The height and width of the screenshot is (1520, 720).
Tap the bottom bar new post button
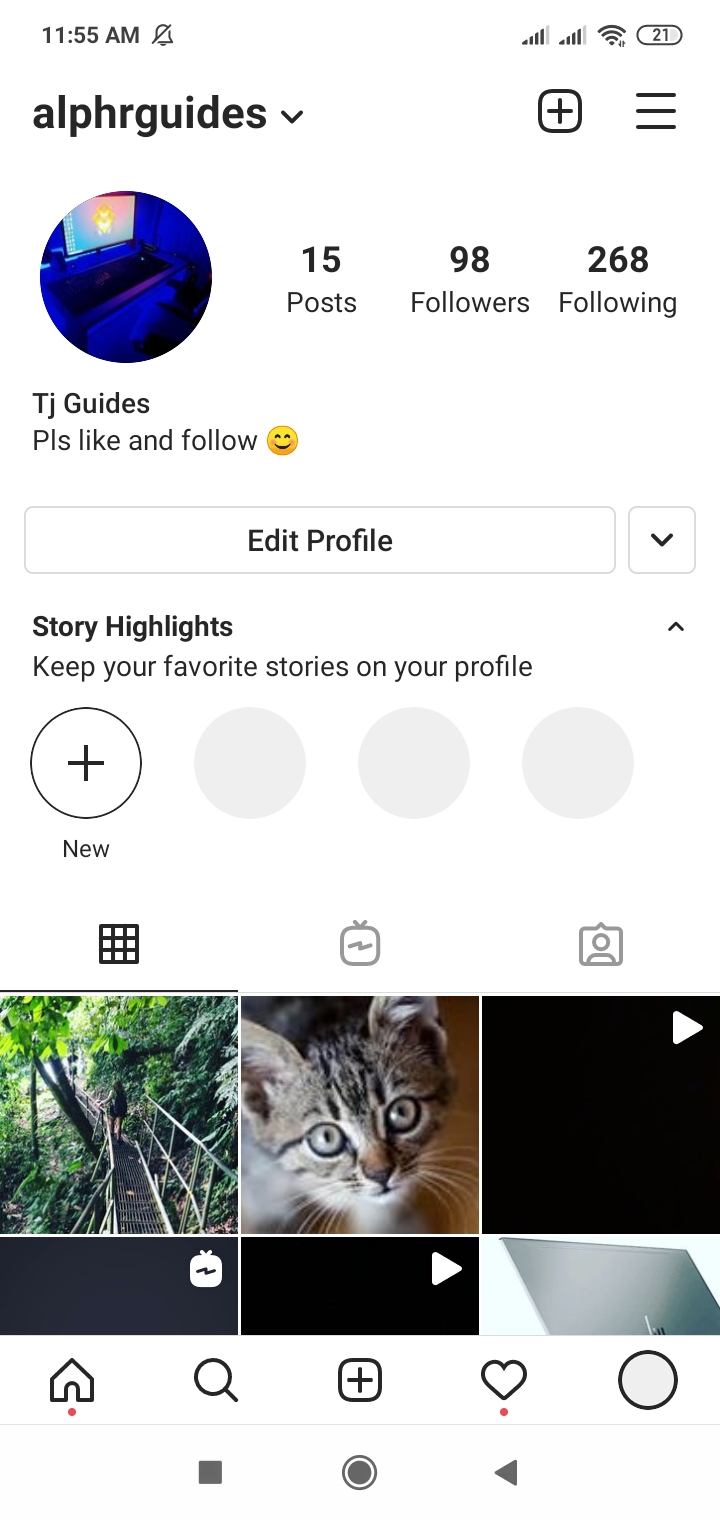pyautogui.click(x=360, y=1381)
